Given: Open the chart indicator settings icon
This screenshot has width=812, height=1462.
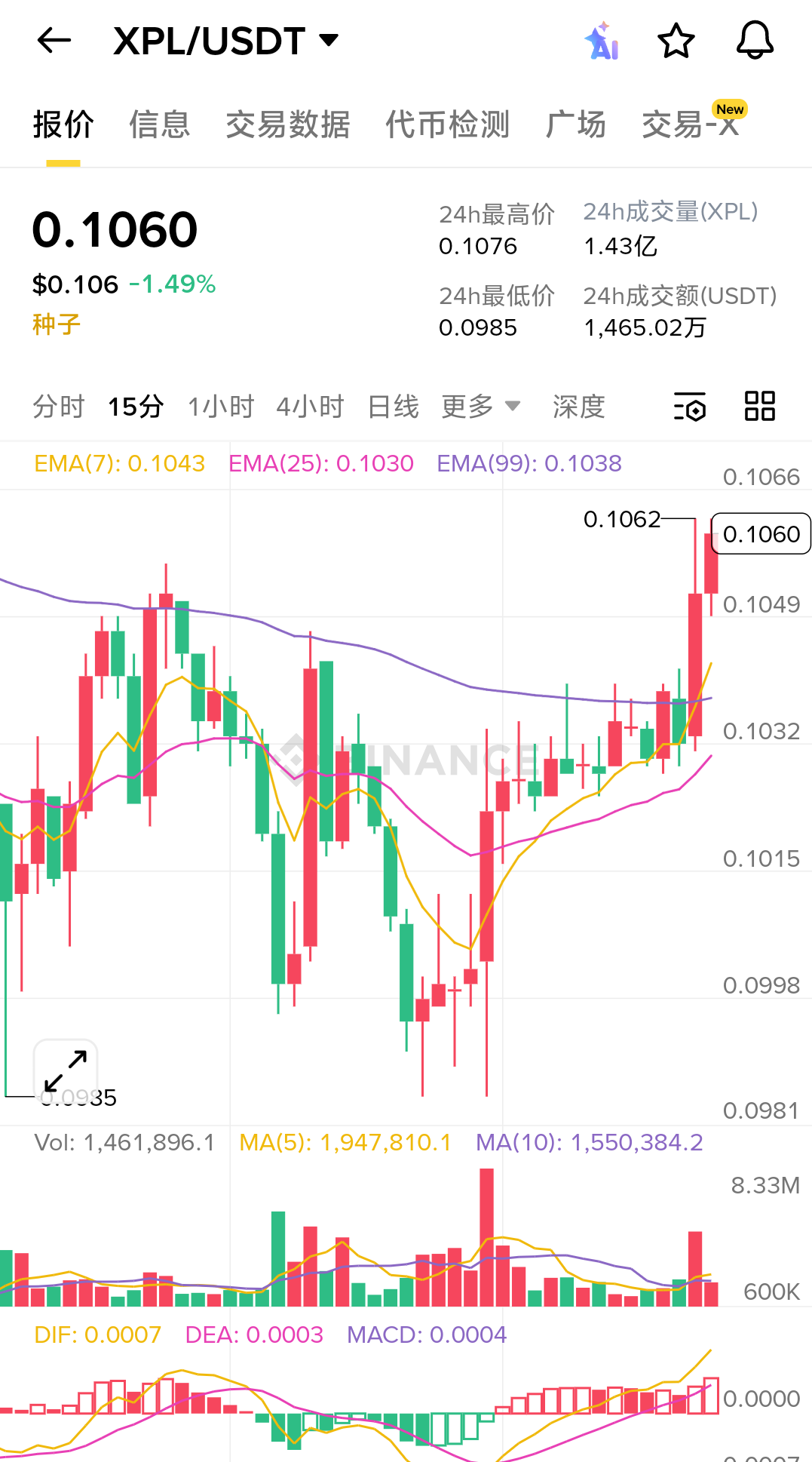Looking at the screenshot, I should coord(690,407).
